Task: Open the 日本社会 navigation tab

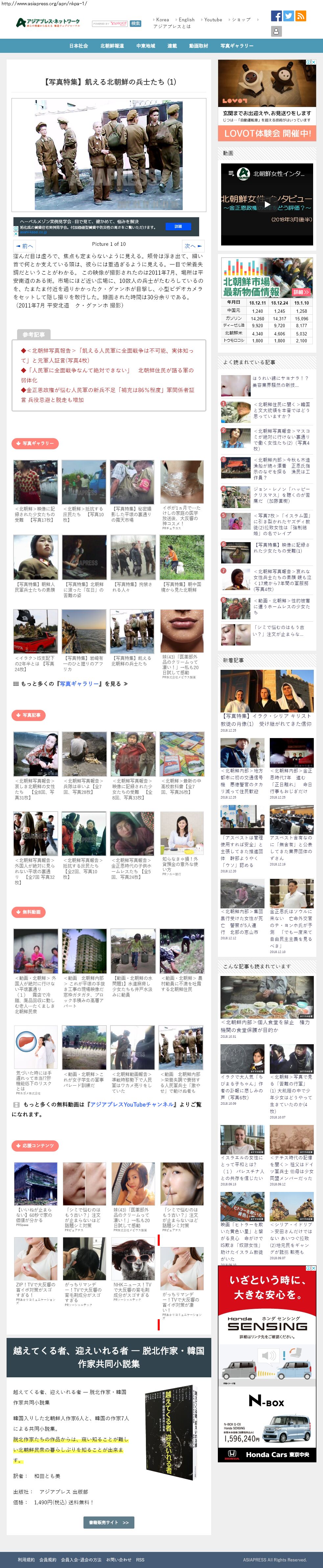Action: coord(78,46)
